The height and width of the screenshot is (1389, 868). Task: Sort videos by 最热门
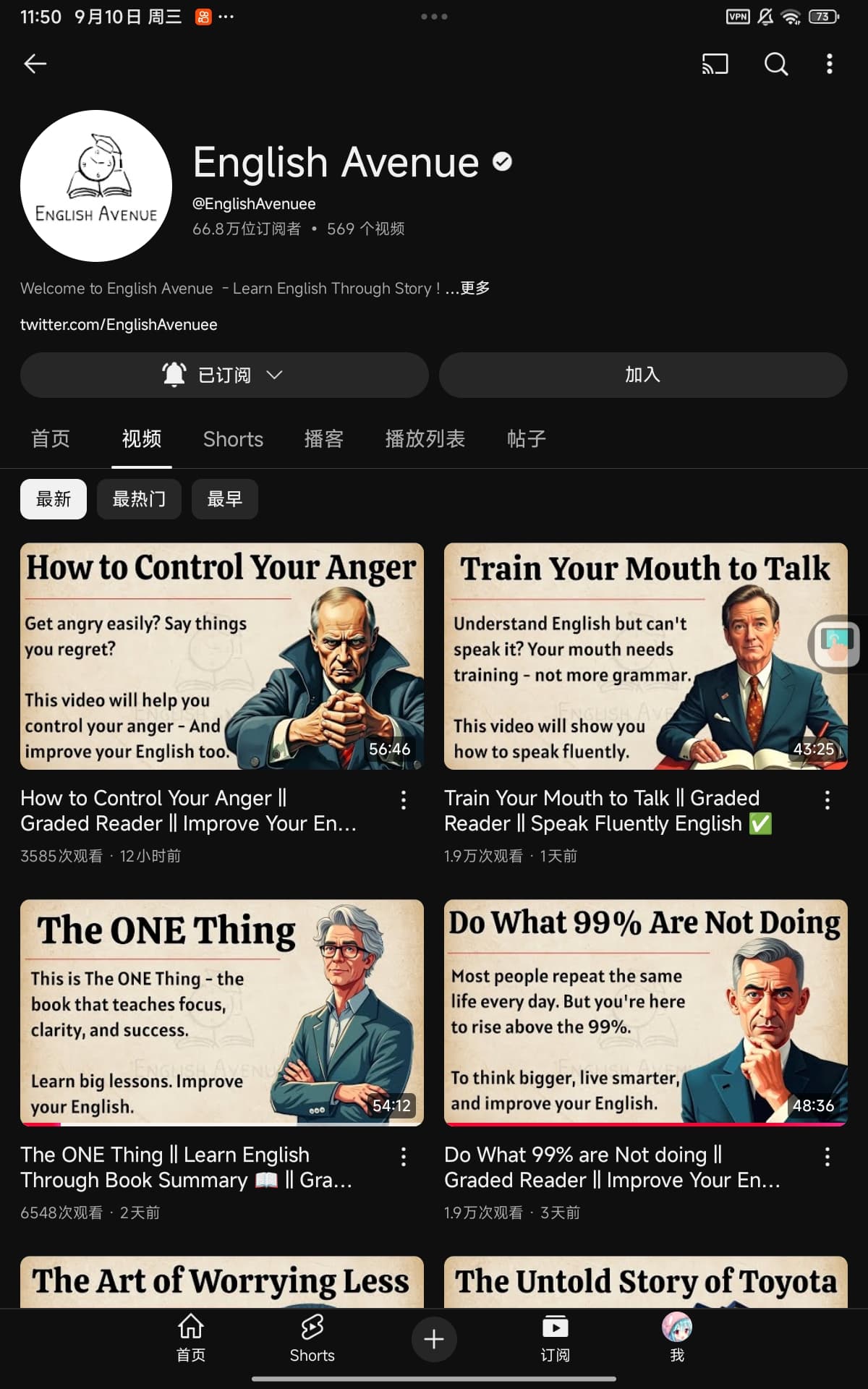(139, 498)
